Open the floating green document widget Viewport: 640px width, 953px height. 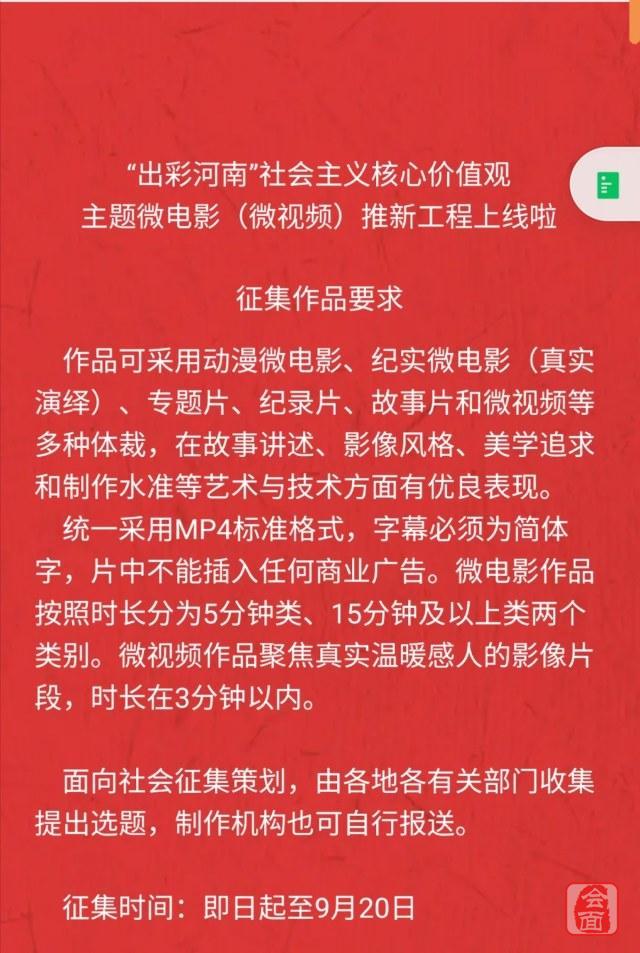(x=607, y=187)
